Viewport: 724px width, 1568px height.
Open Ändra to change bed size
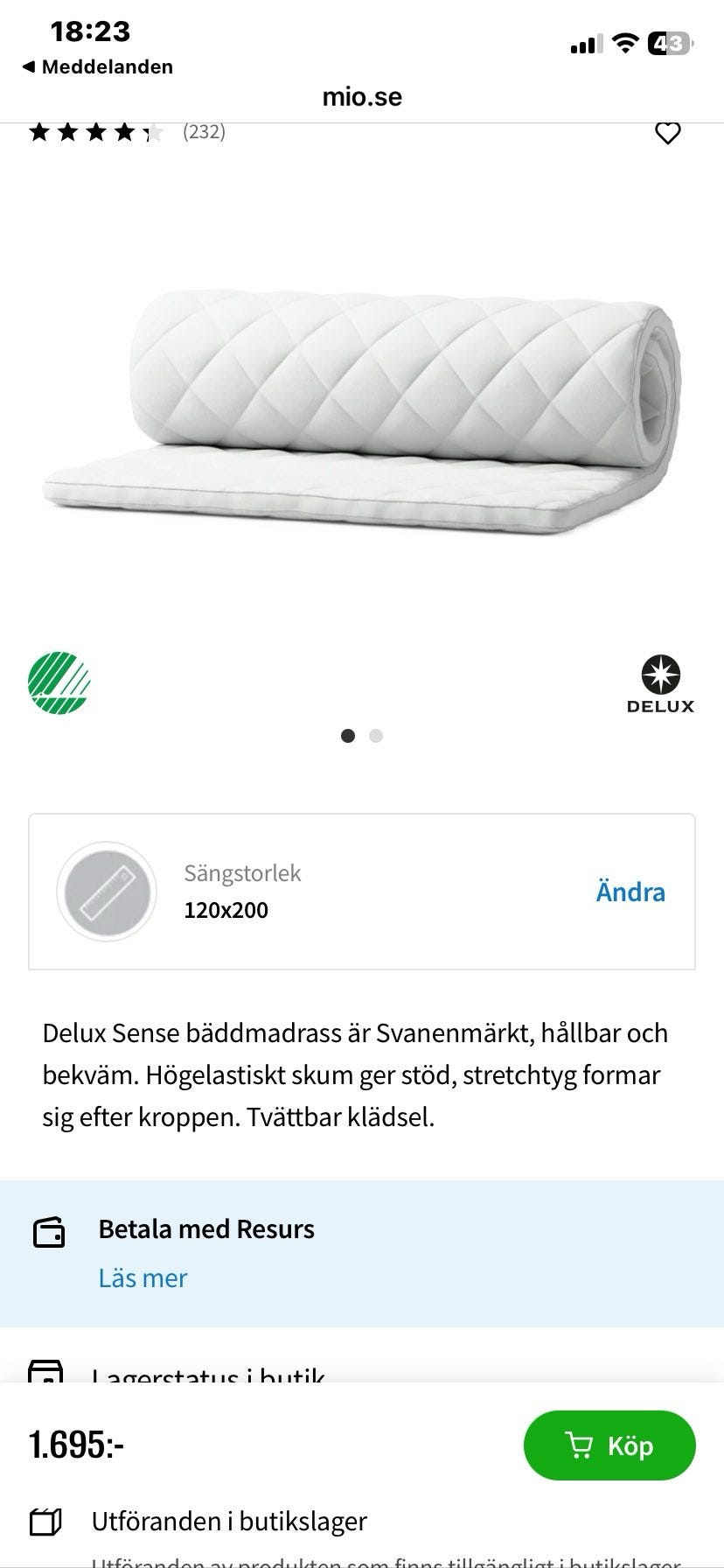(x=631, y=891)
